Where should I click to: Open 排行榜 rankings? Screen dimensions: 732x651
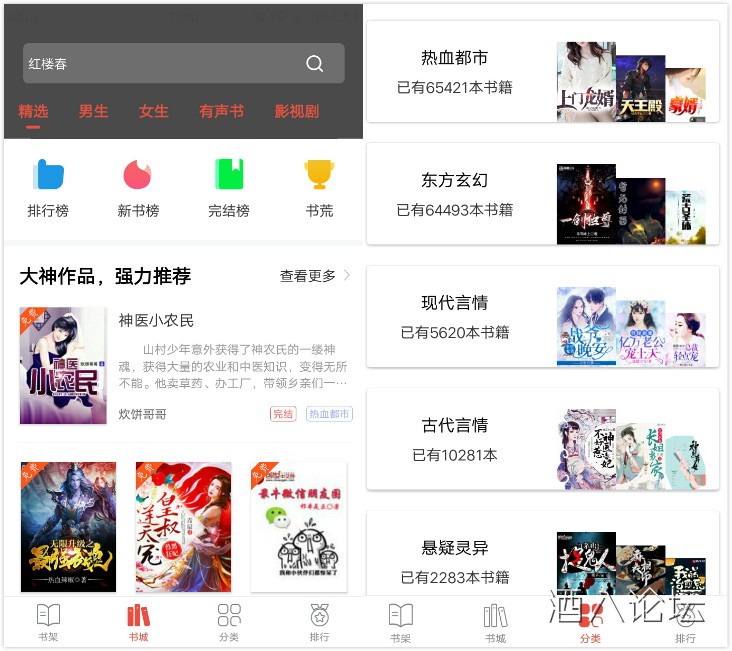48,188
